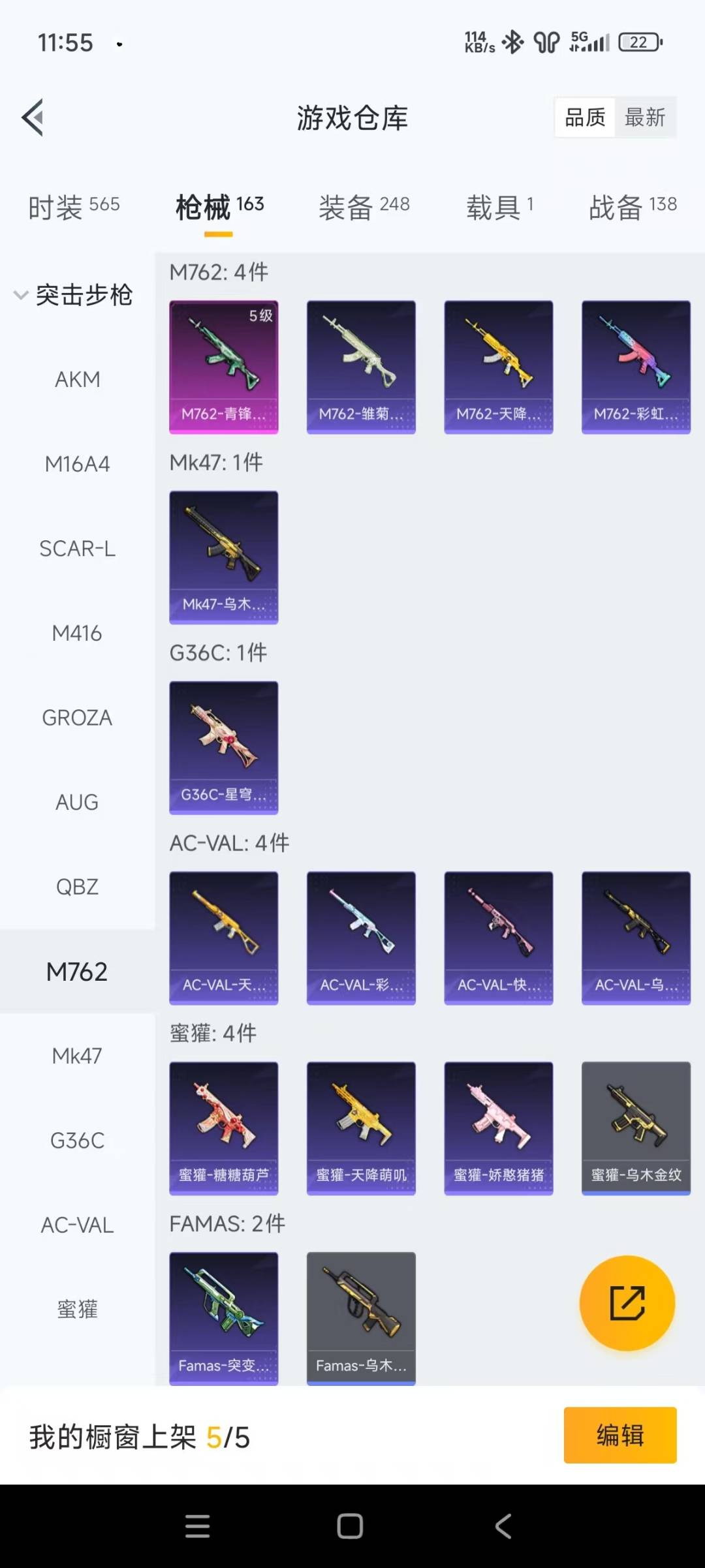Switch to the 战备 tab

pos(632,207)
